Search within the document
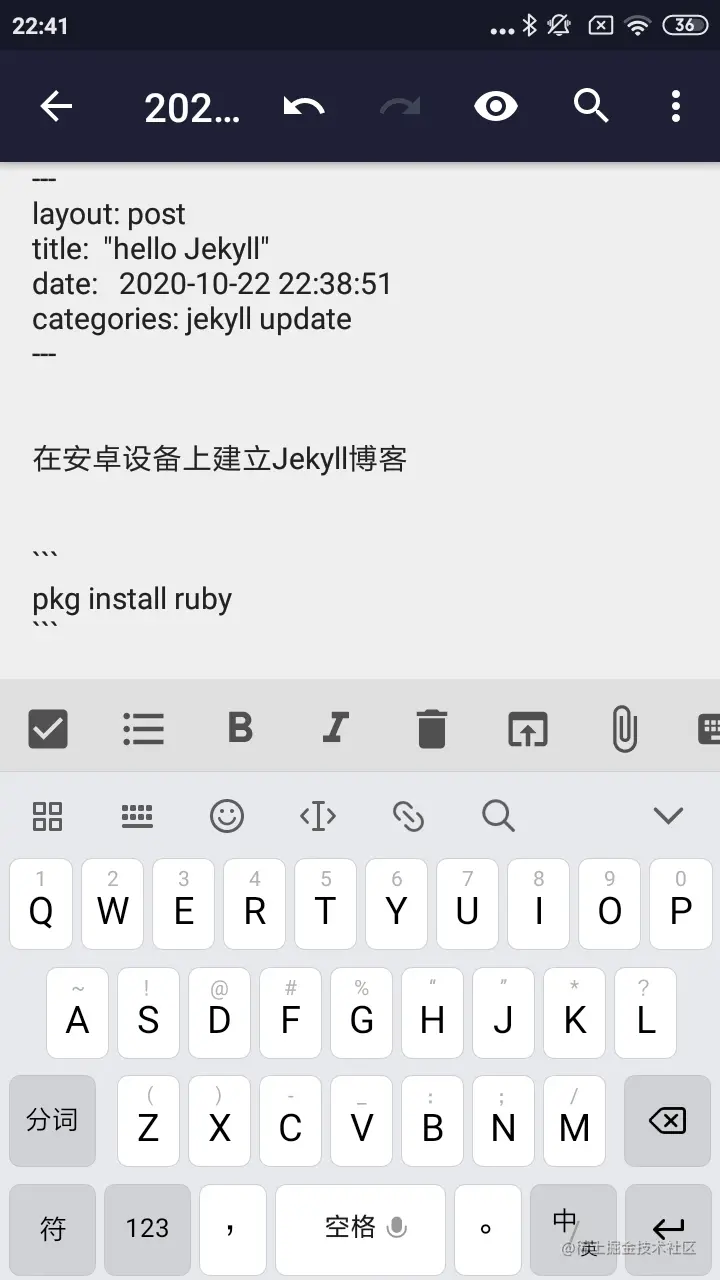The image size is (720, 1280). [591, 106]
